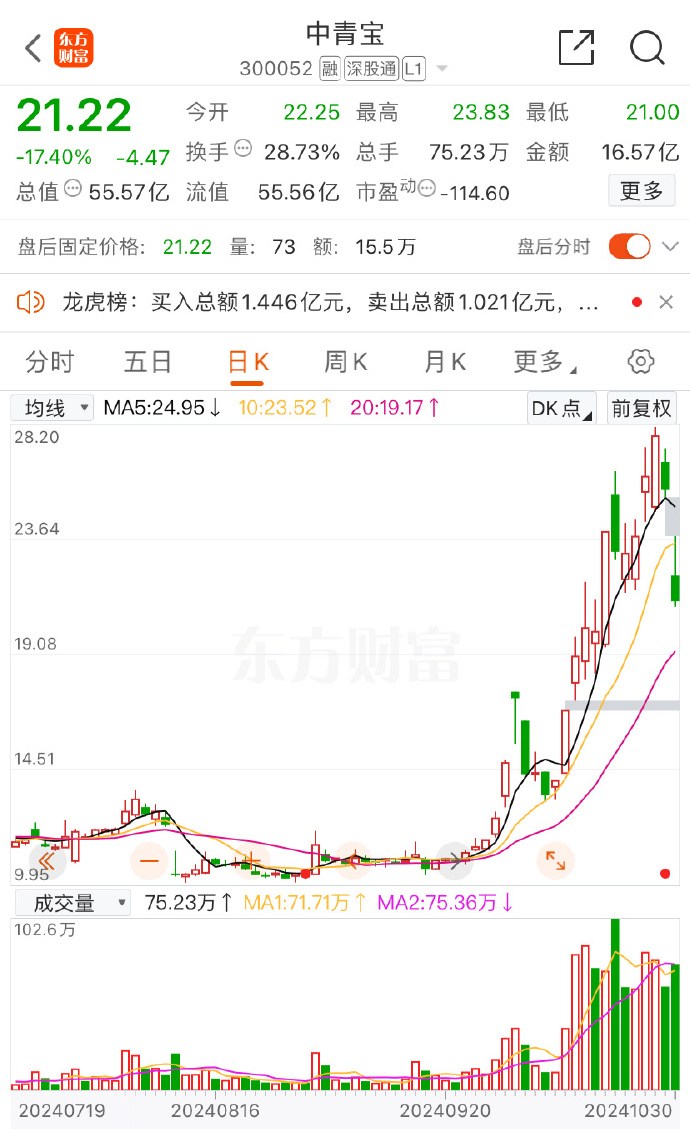Tap the DK点 option
Viewport: 690px width, 1129px height.
[x=561, y=408]
